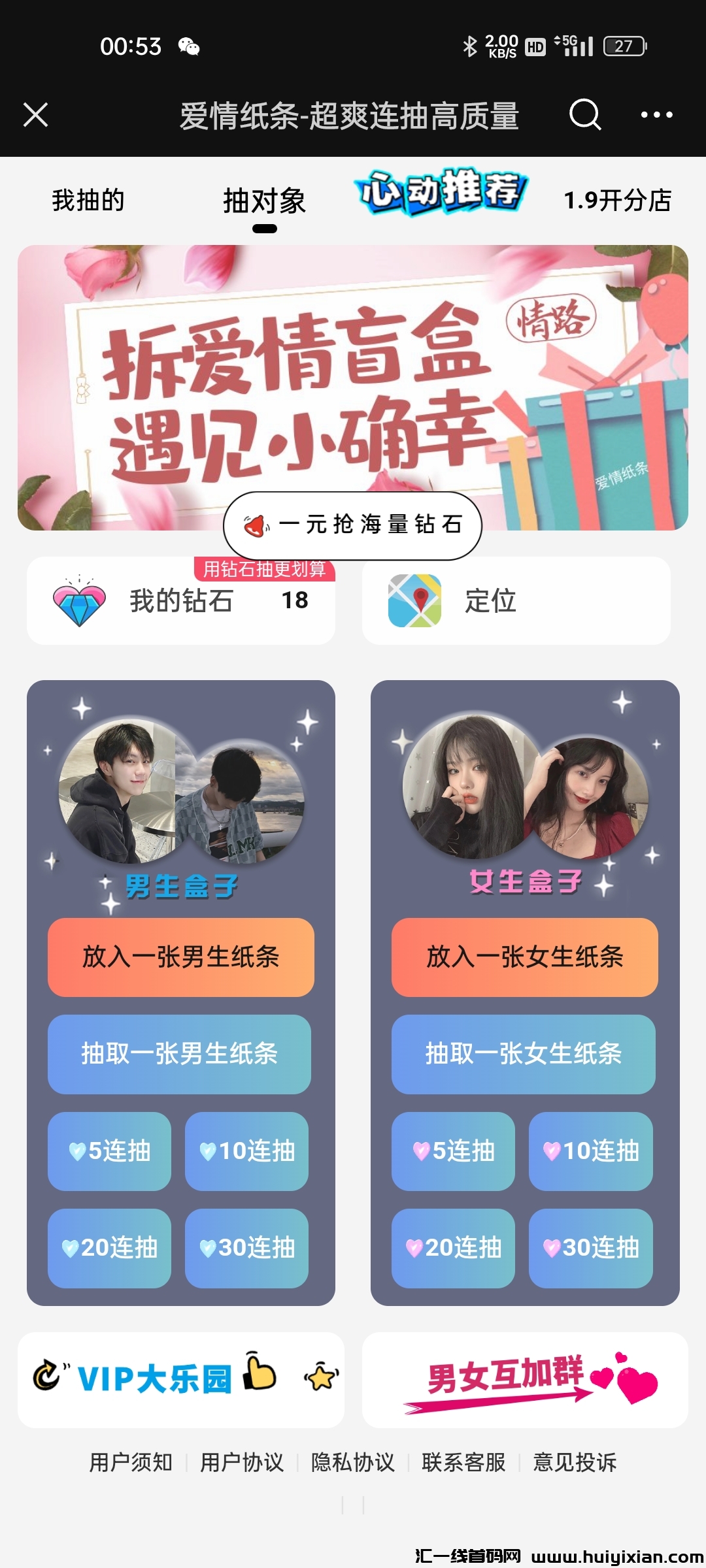Switch to the 心动推荐 tab
The width and height of the screenshot is (706, 1568).
click(441, 191)
